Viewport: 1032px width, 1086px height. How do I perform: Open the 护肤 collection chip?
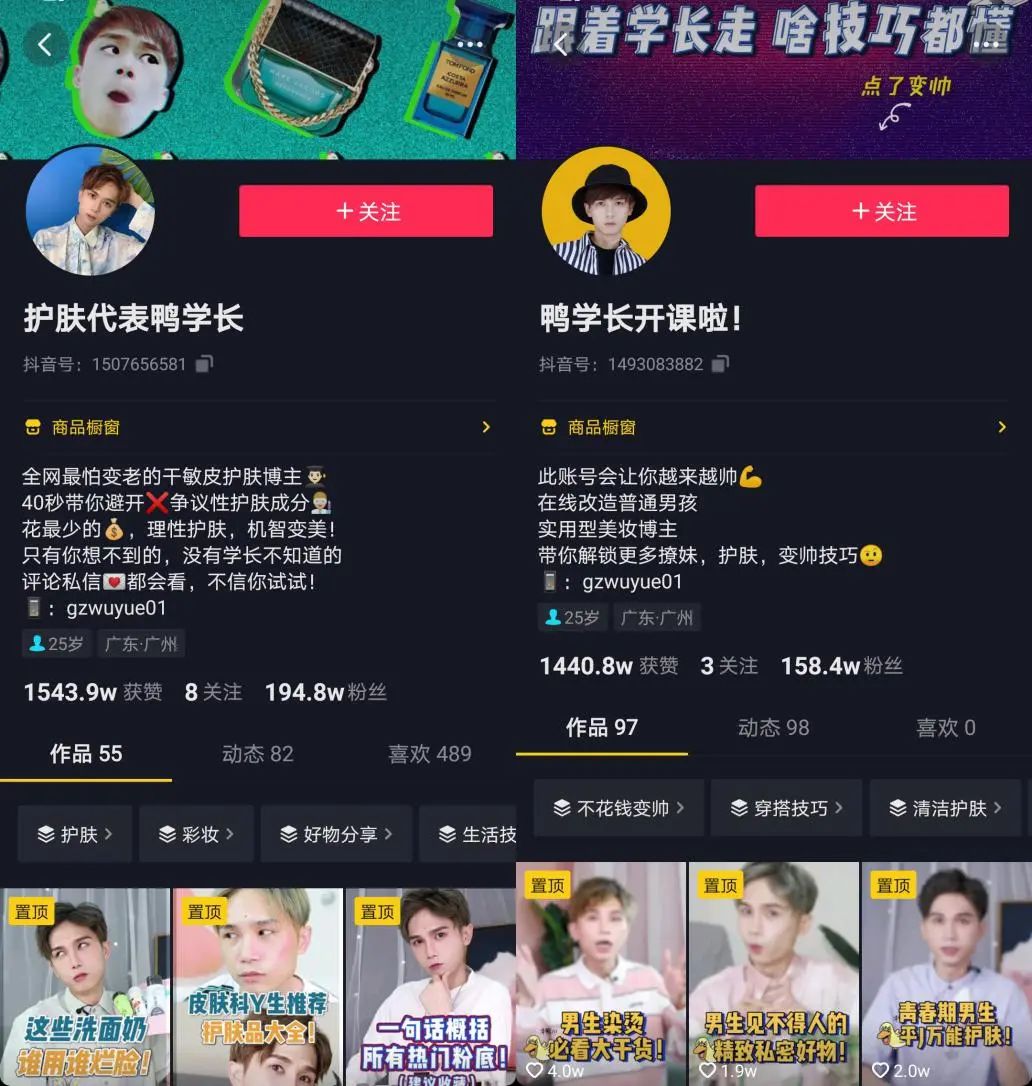tap(75, 834)
